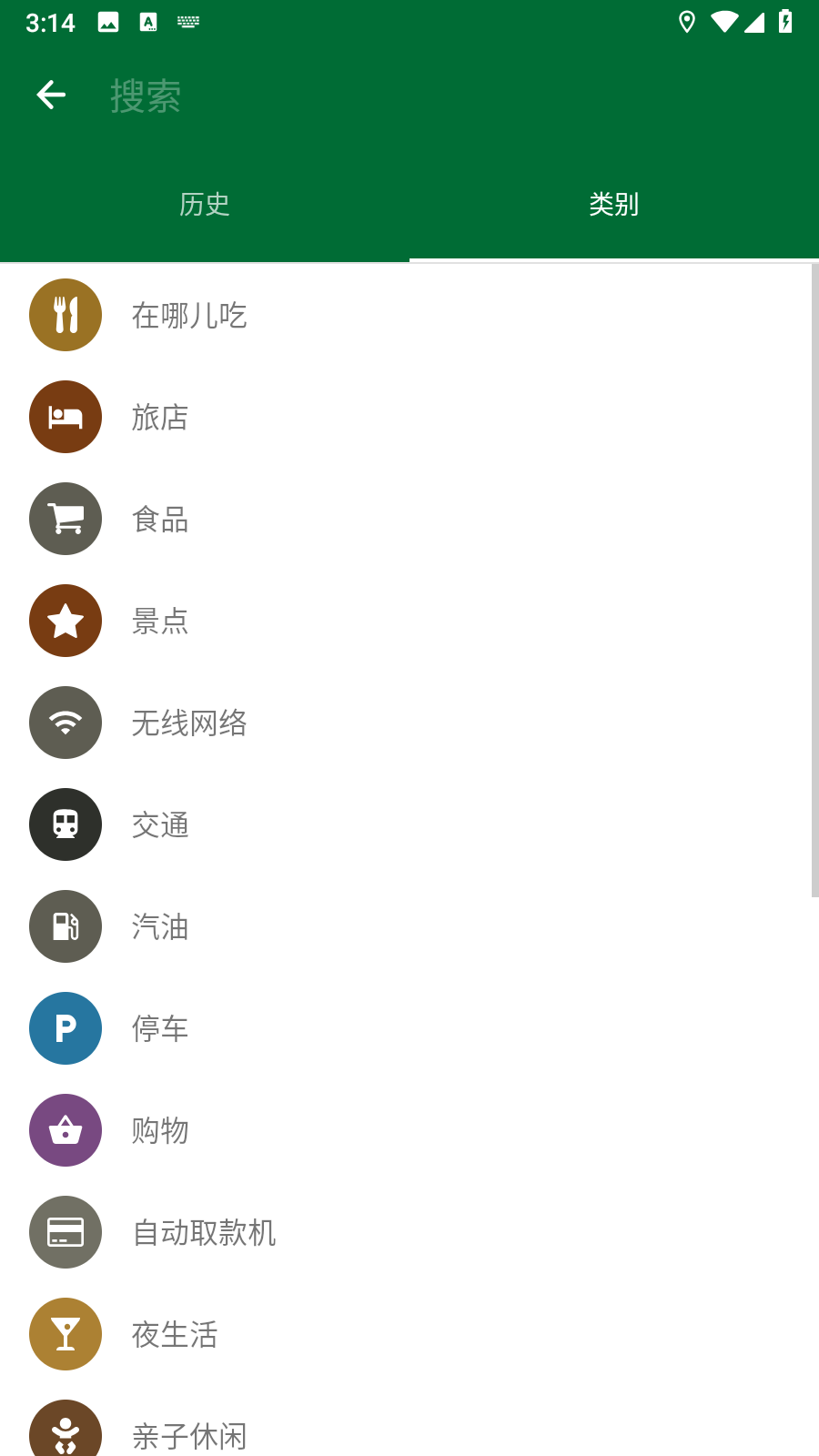This screenshot has height=1456, width=819.
Task: Select the 在哪儿吃 dining fork icon
Action: pos(65,314)
